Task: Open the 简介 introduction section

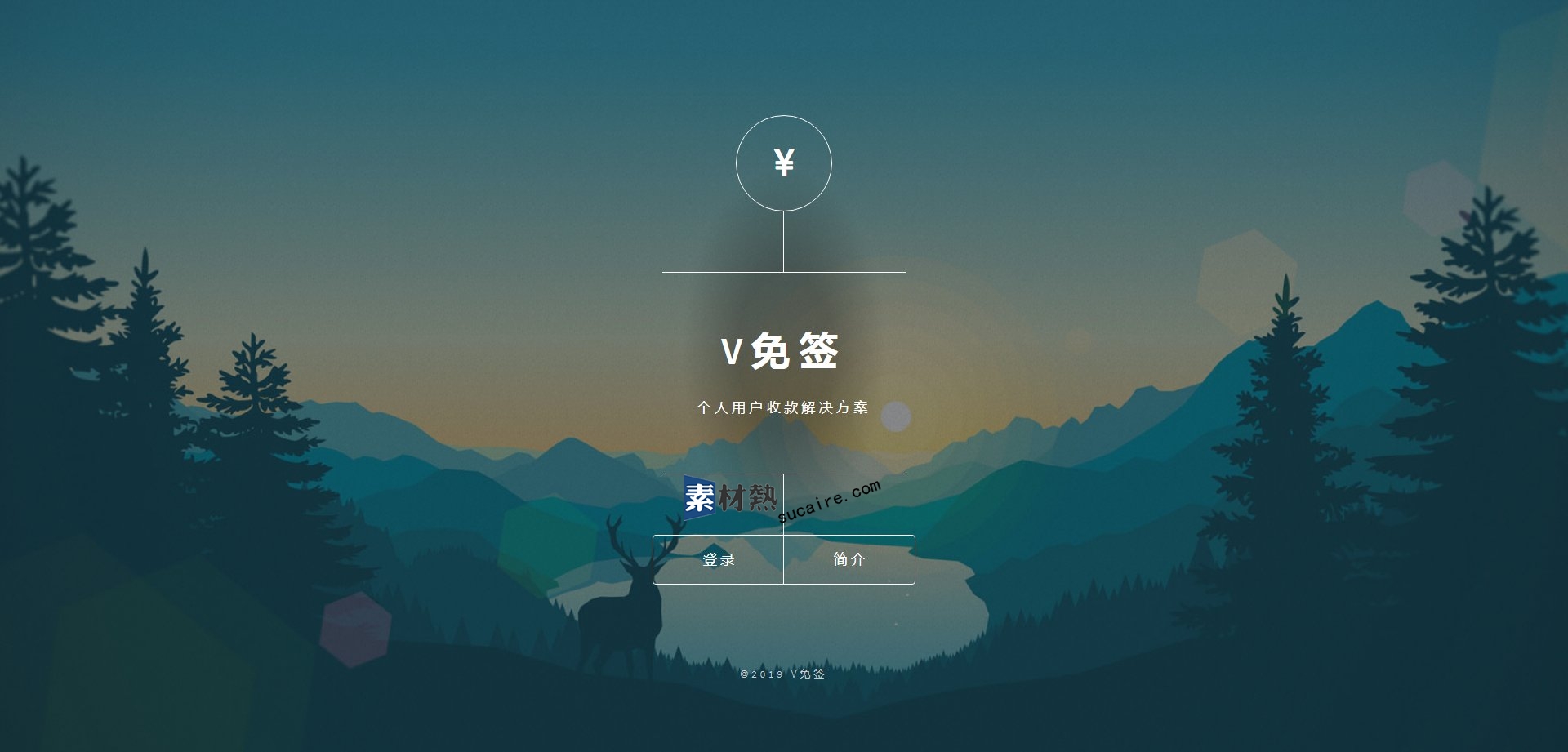Action: coord(849,560)
